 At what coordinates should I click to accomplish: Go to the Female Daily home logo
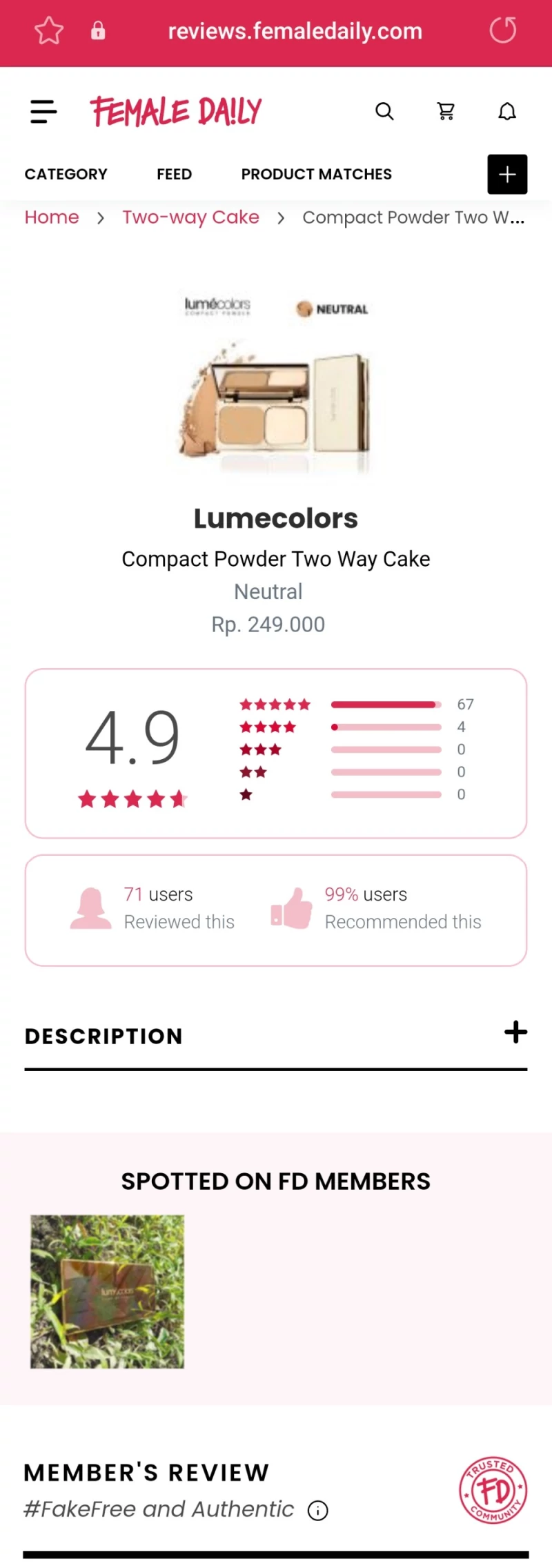tap(175, 111)
